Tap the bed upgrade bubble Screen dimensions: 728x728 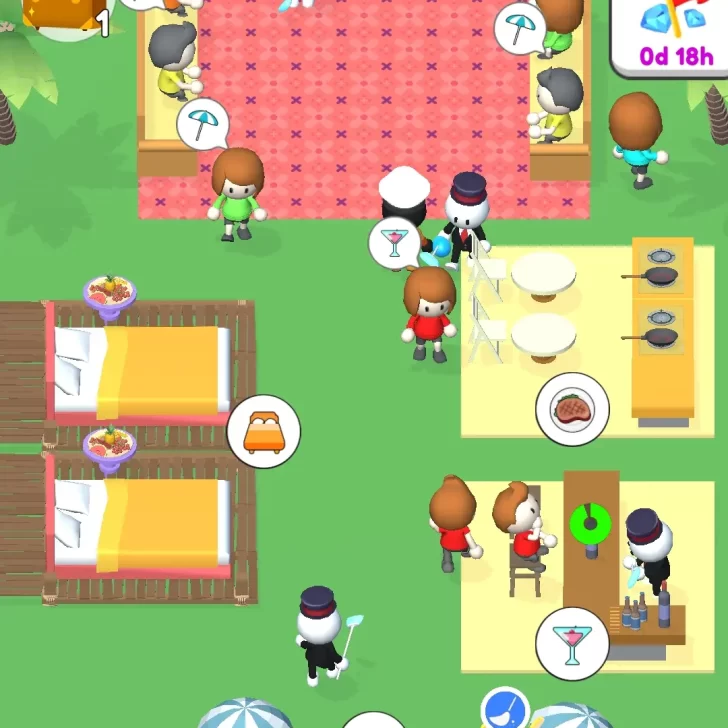click(x=263, y=432)
